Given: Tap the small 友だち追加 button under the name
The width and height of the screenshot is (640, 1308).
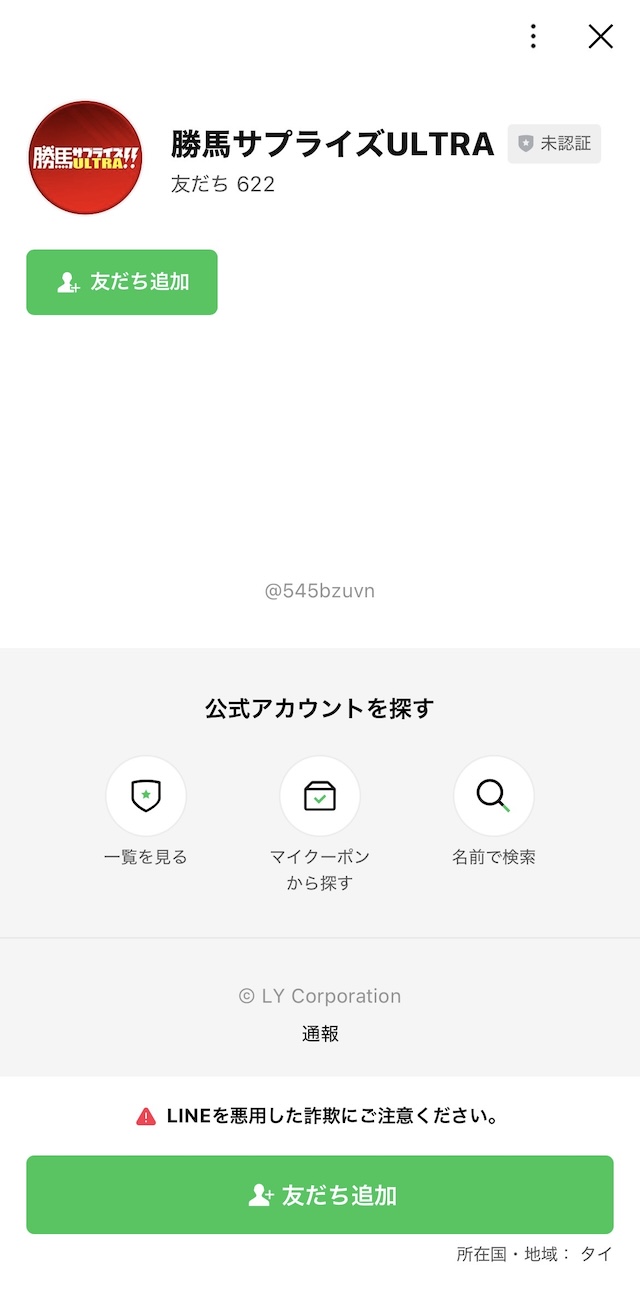Looking at the screenshot, I should tap(122, 282).
